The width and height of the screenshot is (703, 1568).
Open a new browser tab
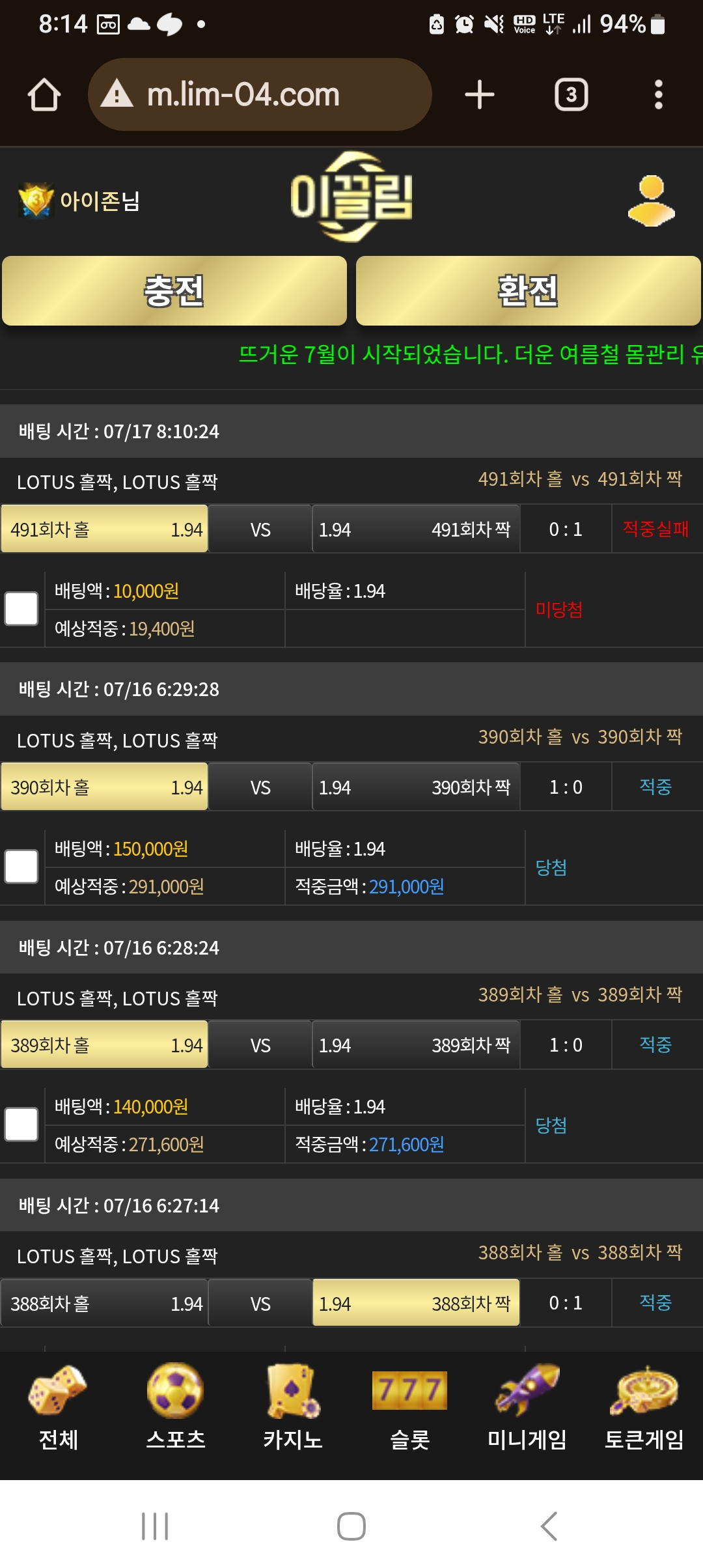(480, 95)
